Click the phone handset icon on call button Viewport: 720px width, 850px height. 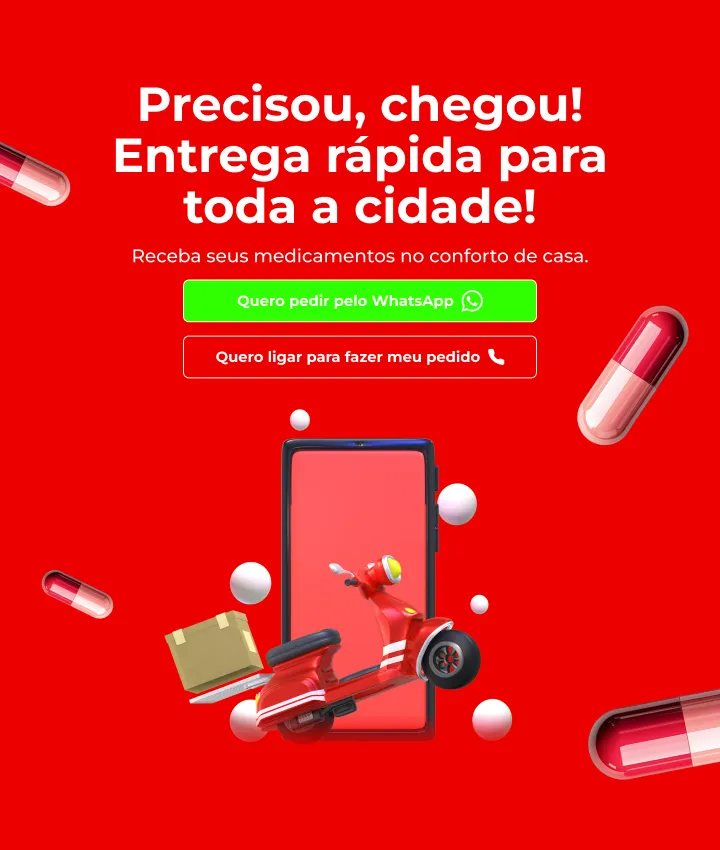[x=497, y=357]
